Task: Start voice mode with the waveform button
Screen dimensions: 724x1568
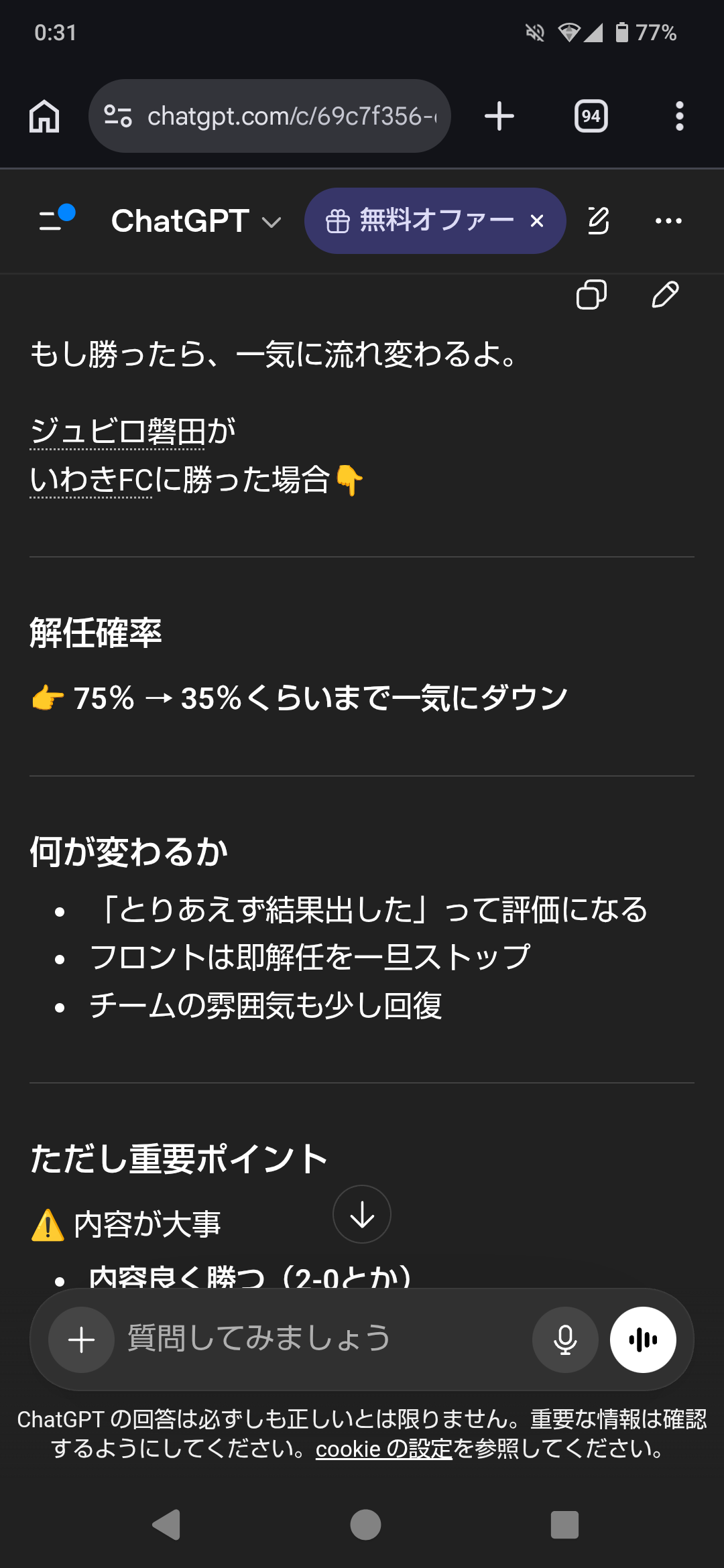Action: (643, 1340)
